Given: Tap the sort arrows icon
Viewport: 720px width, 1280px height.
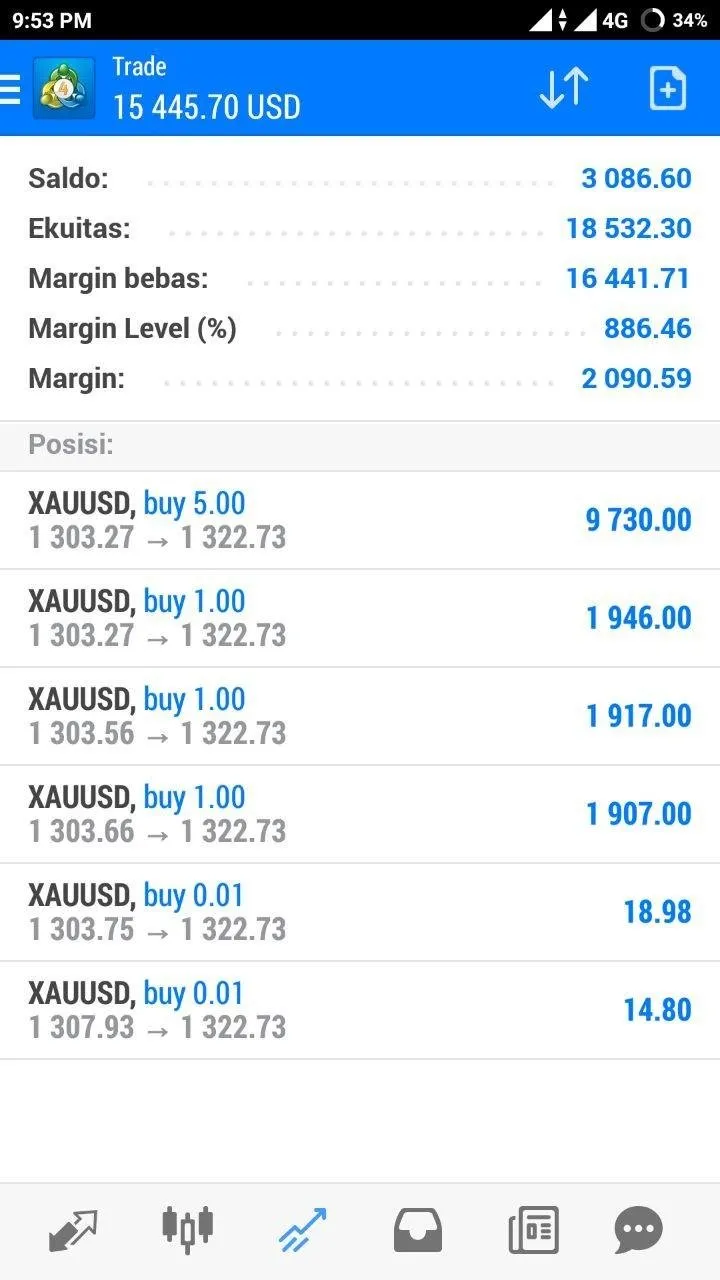Looking at the screenshot, I should [564, 89].
